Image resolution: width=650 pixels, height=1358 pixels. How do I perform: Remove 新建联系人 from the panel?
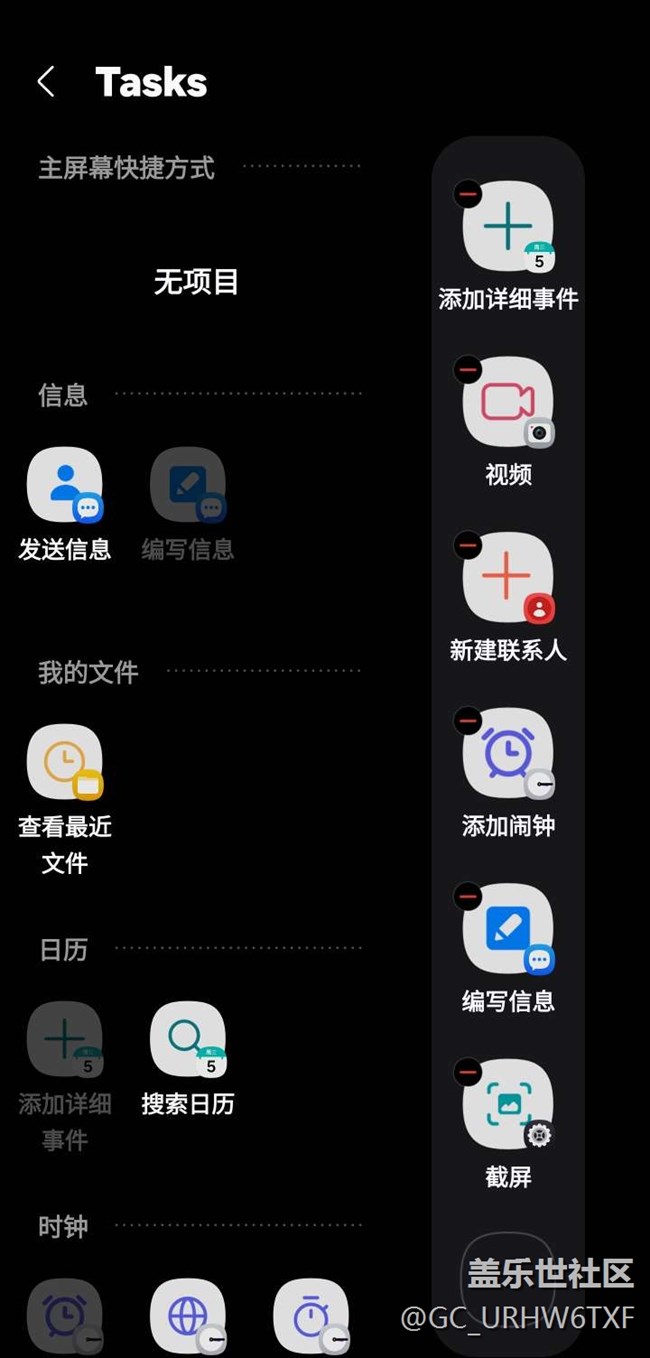(x=467, y=545)
